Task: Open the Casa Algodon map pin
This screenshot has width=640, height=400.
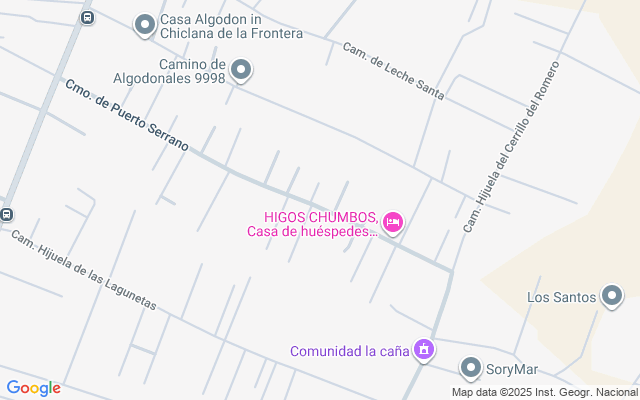Action: pos(145,25)
